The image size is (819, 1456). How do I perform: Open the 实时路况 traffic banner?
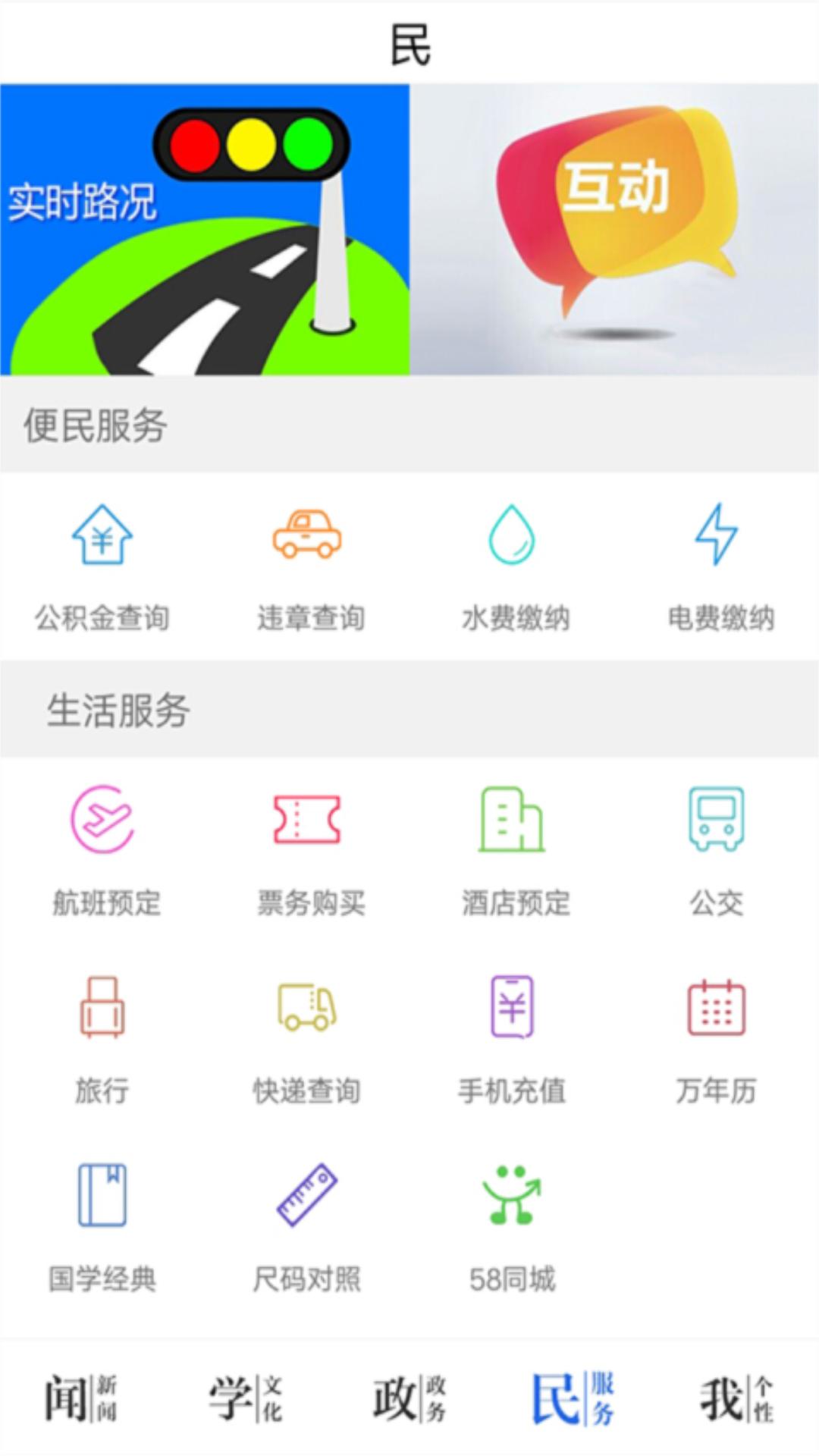click(205, 227)
